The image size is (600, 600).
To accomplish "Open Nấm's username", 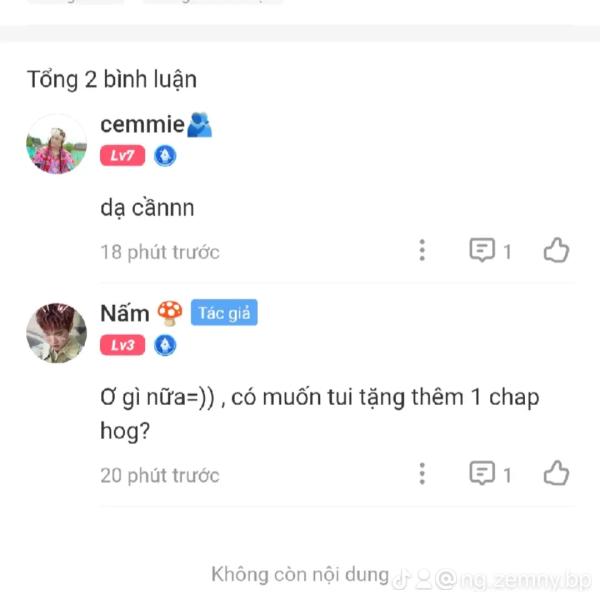I will pyautogui.click(x=125, y=313).
